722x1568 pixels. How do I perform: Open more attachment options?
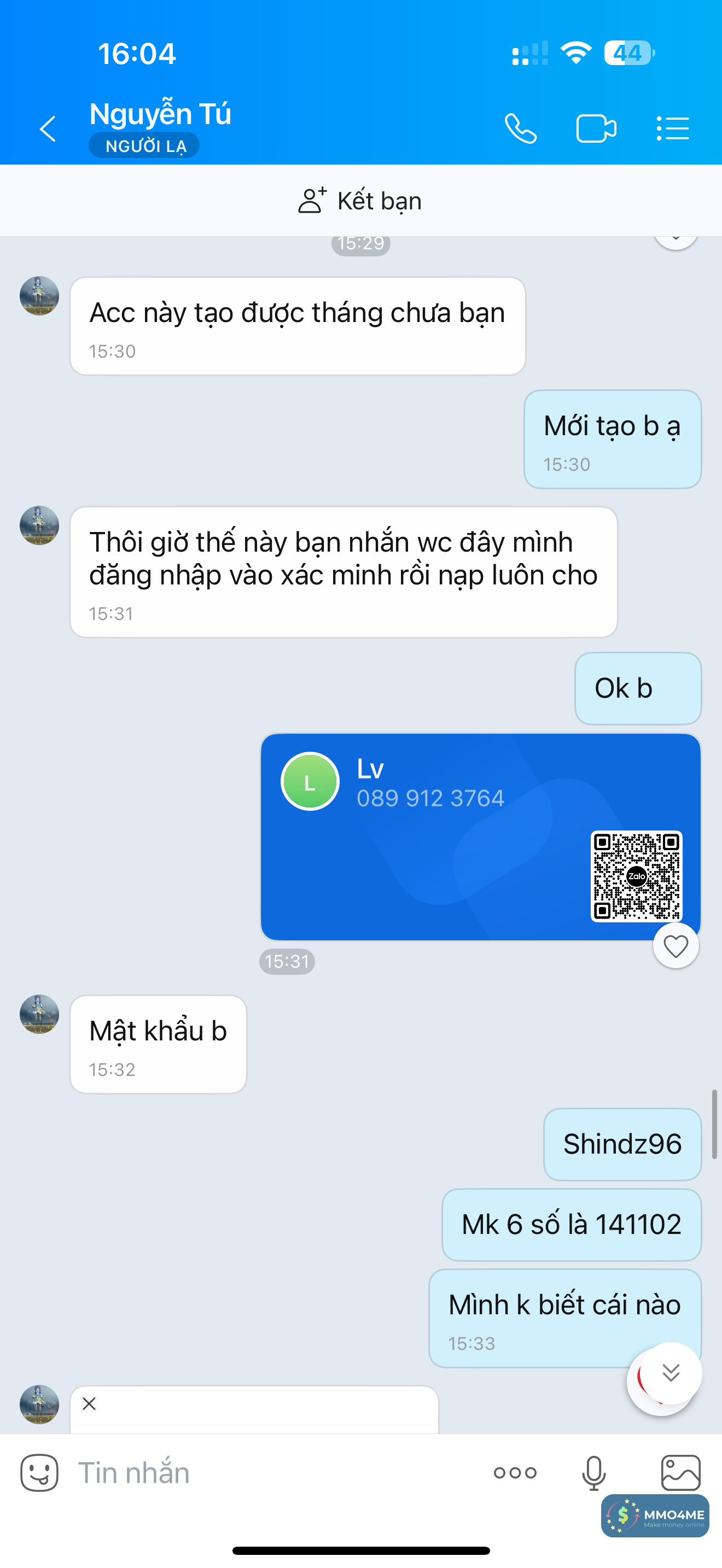(x=515, y=1472)
